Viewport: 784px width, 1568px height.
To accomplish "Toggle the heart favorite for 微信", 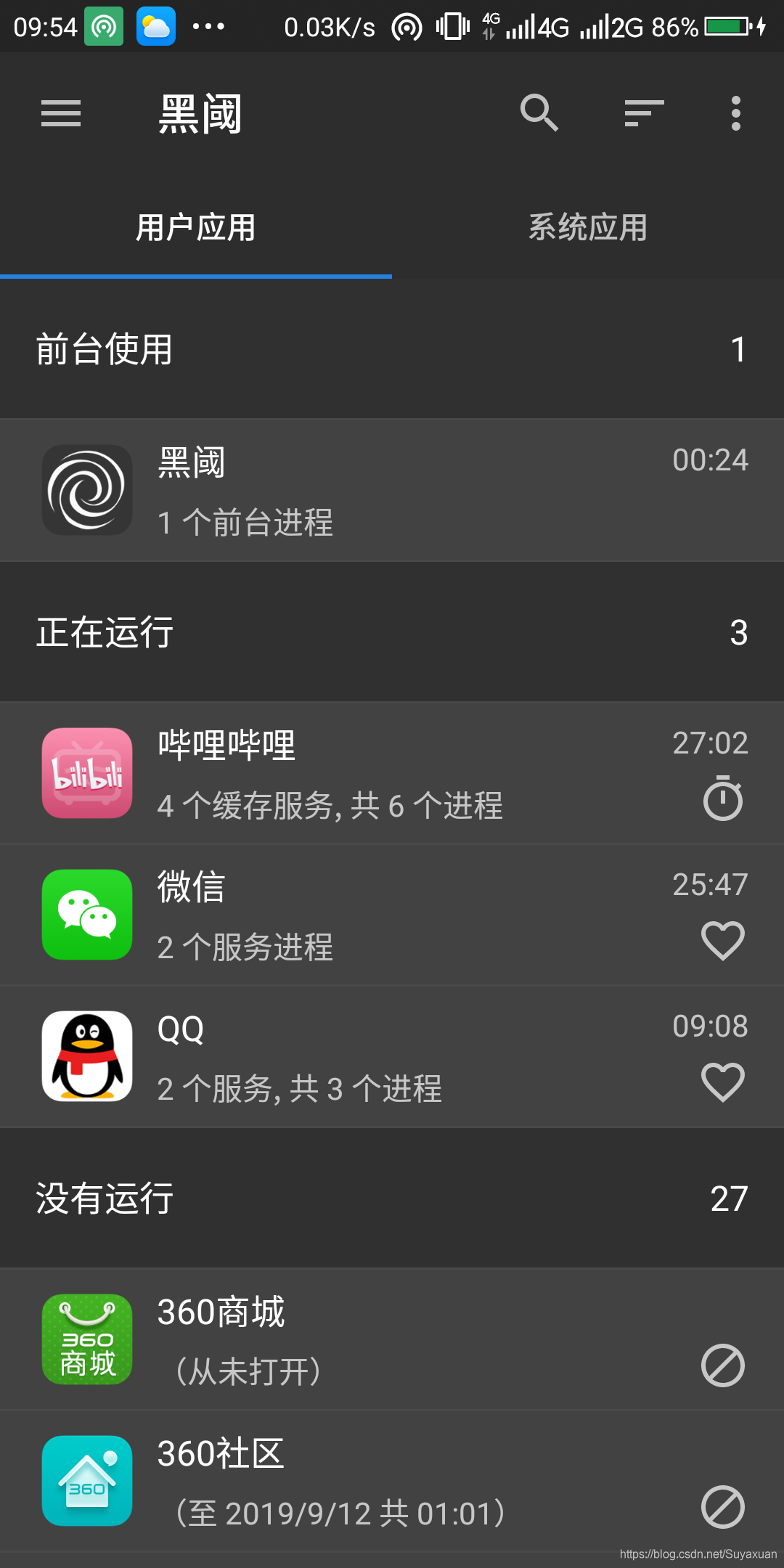I will click(722, 942).
